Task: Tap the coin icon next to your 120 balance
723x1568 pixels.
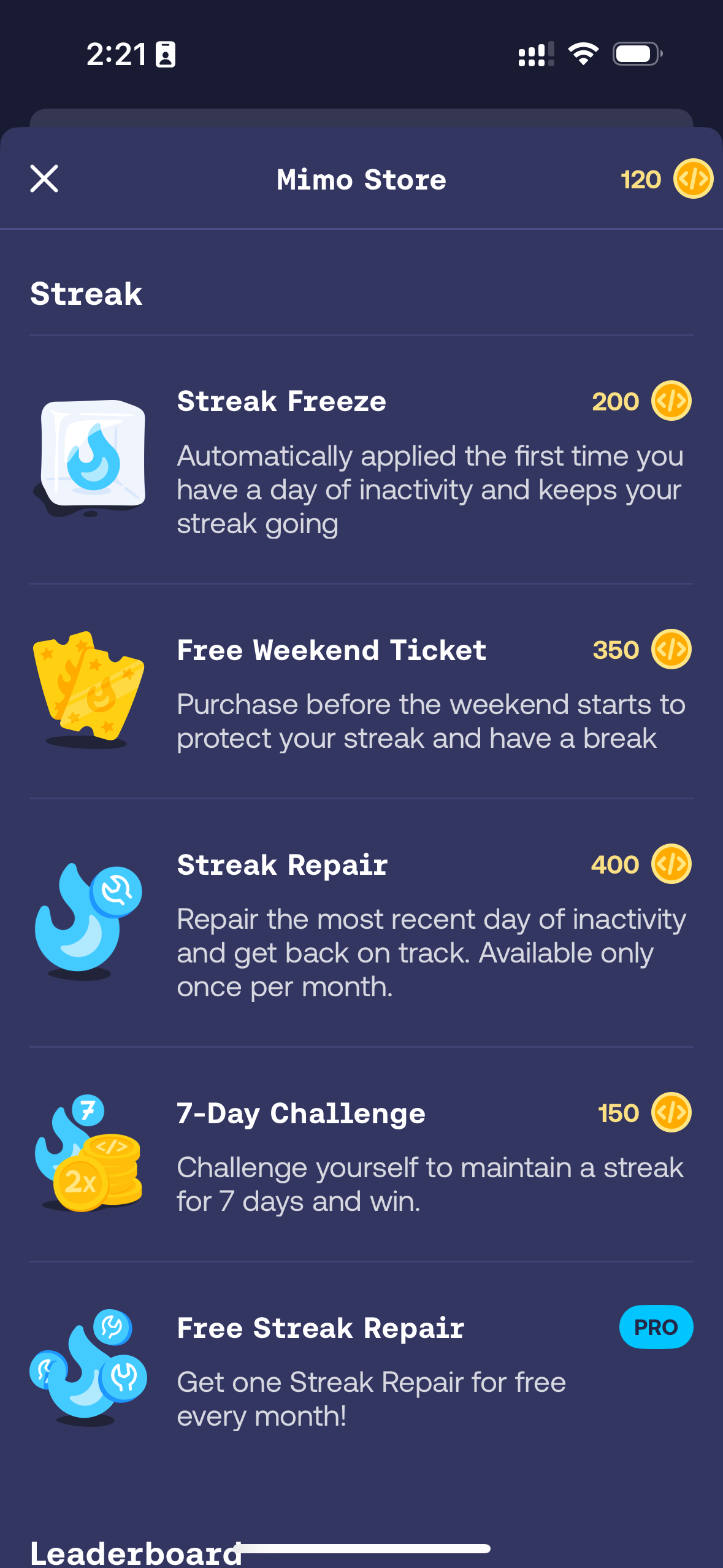Action: click(692, 179)
